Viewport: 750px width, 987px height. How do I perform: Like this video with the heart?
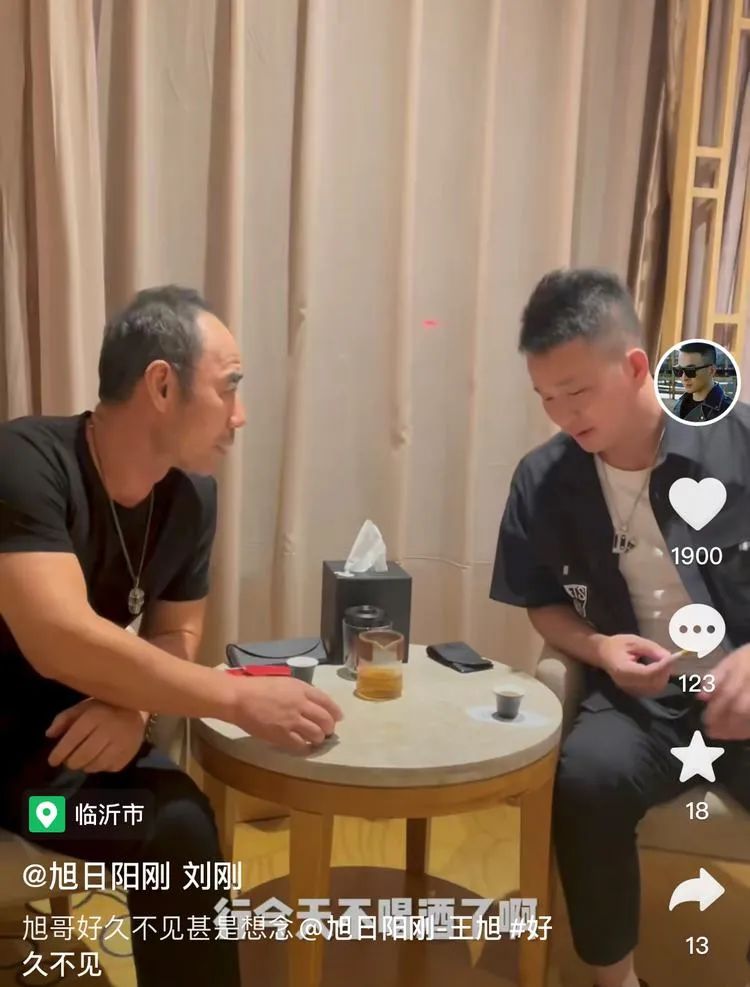pos(697,503)
